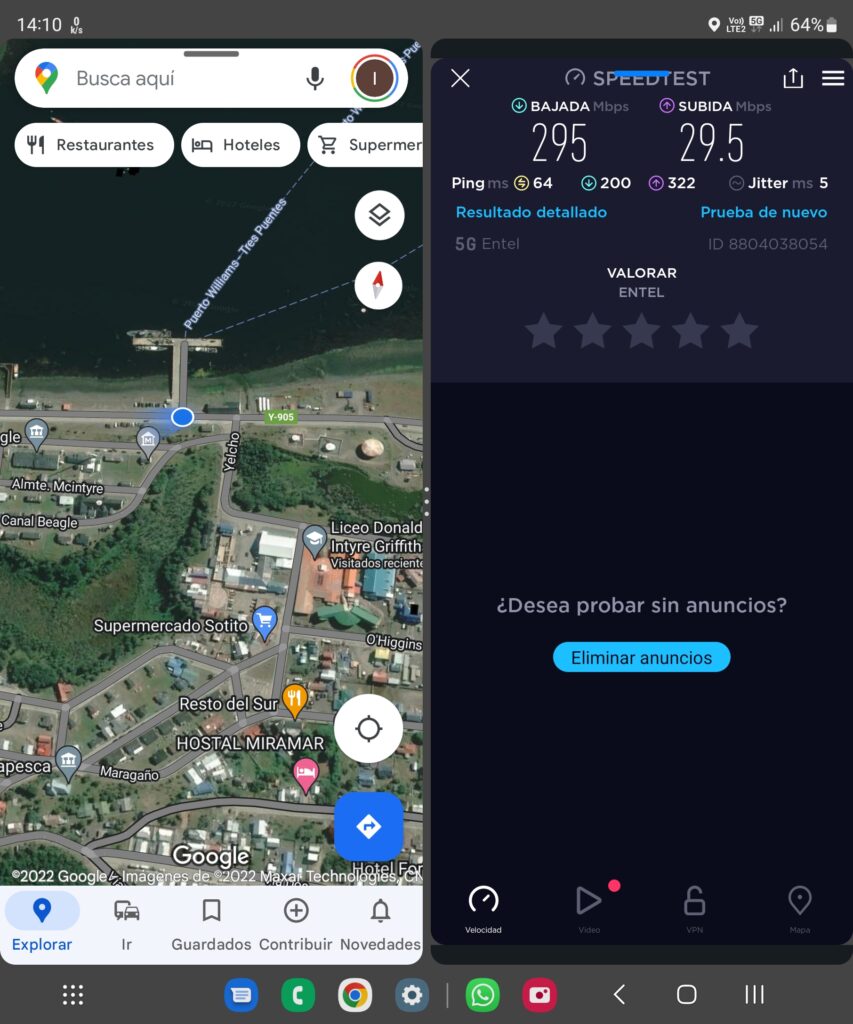Image resolution: width=853 pixels, height=1024 pixels.
Task: Open the Novedades tab
Action: [x=380, y=923]
